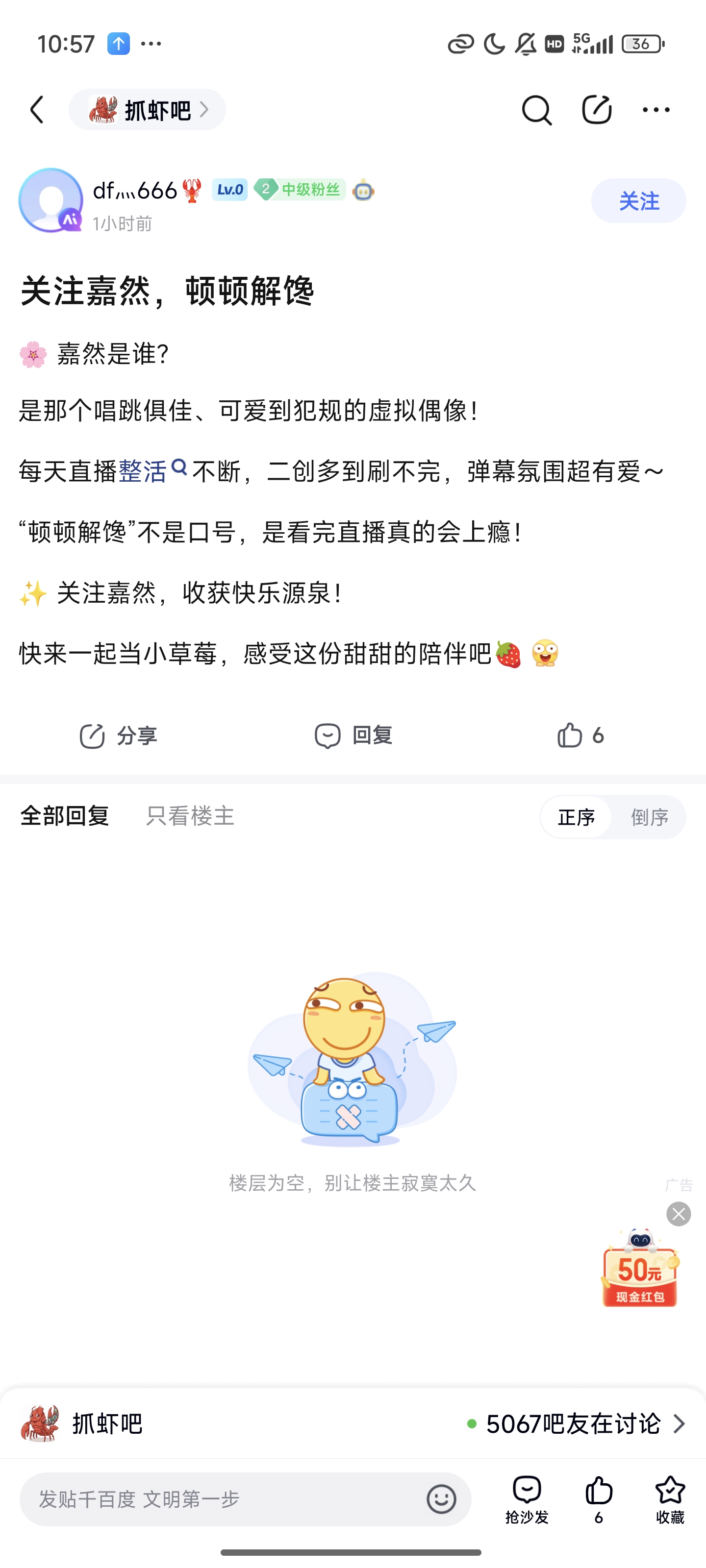Dismiss the 50元 red packet ad
This screenshot has height=1568, width=706.
[679, 1214]
